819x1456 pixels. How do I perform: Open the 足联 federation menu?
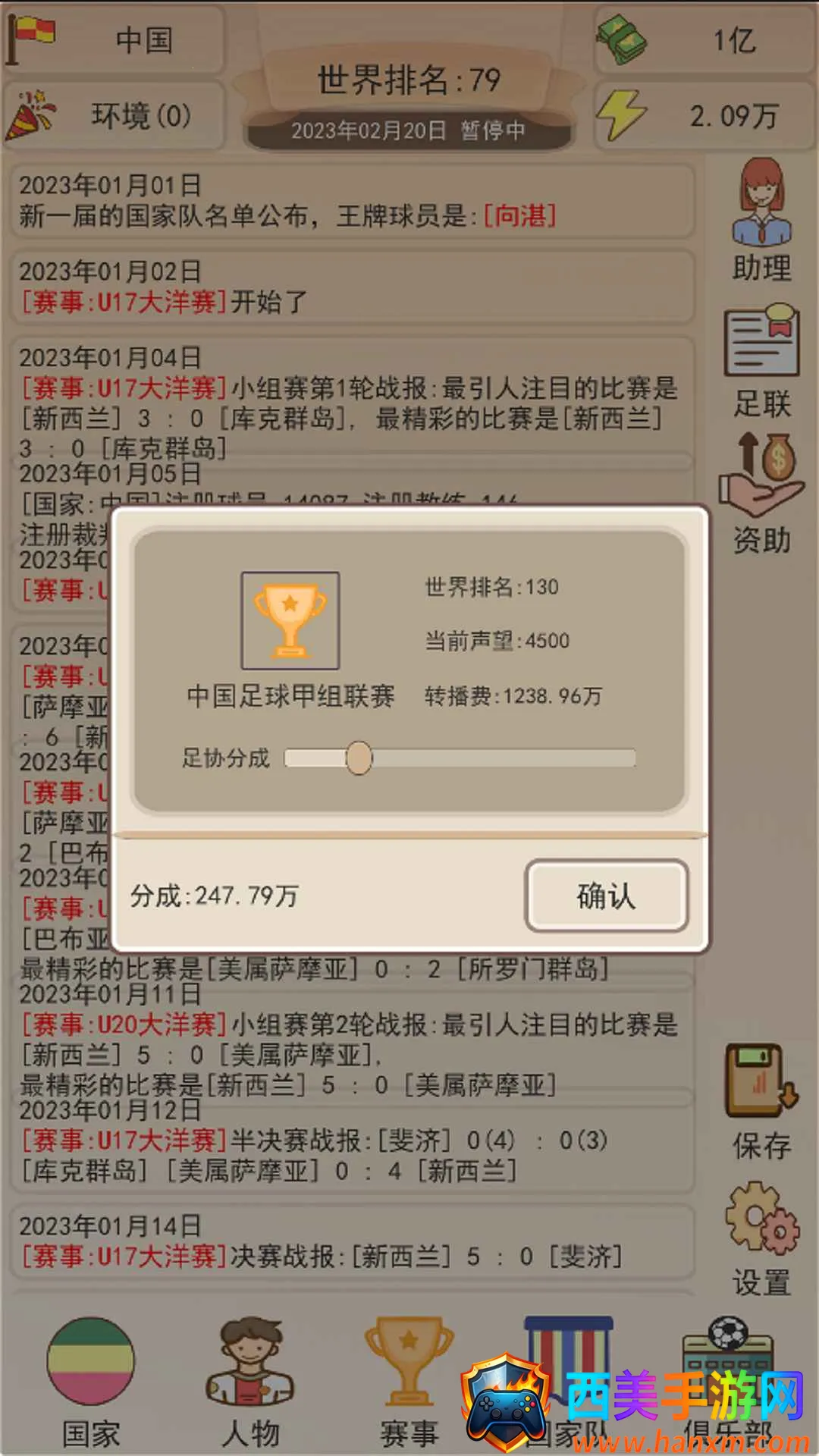click(x=761, y=362)
